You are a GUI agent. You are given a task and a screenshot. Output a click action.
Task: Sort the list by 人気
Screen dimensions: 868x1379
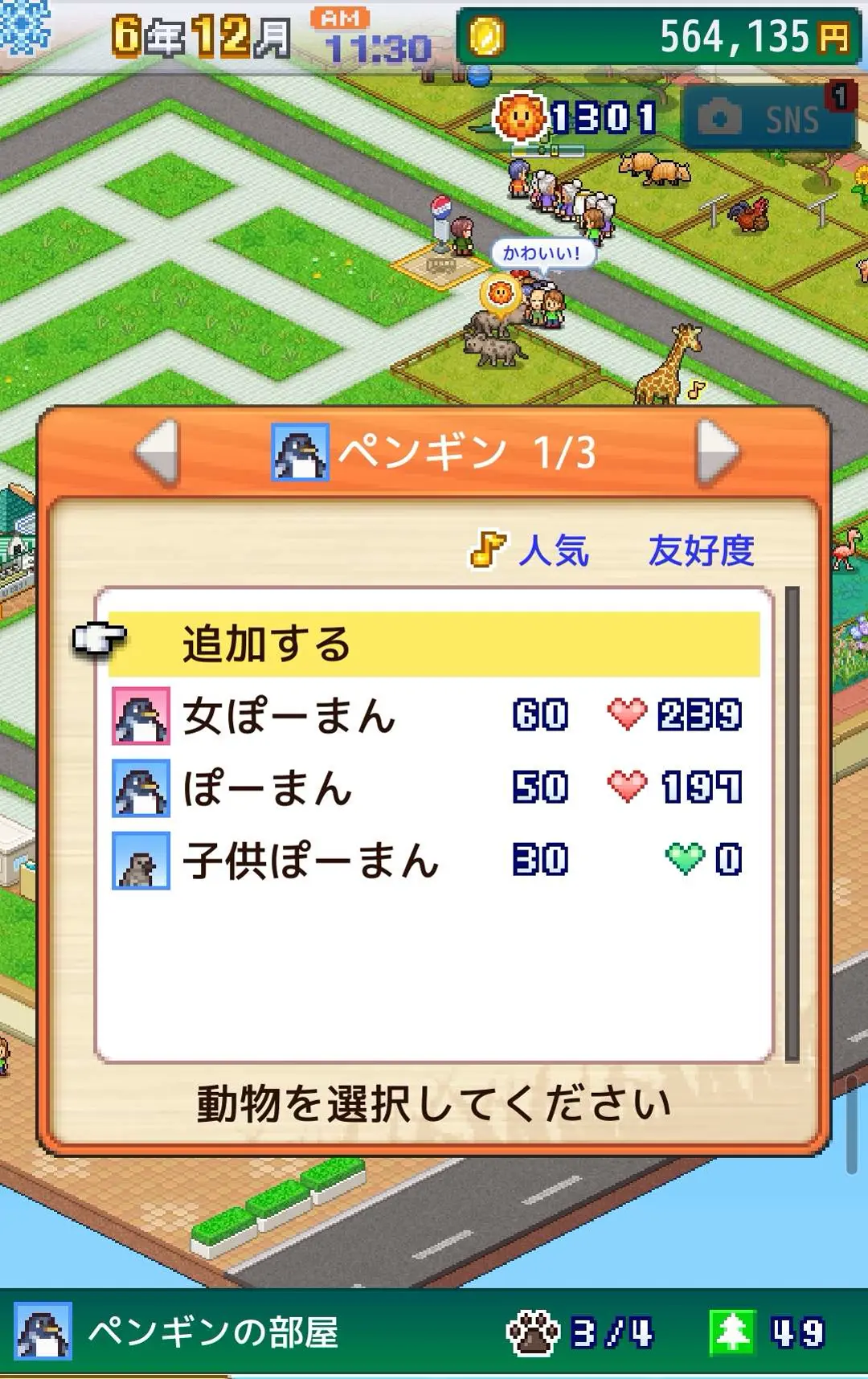[532, 551]
